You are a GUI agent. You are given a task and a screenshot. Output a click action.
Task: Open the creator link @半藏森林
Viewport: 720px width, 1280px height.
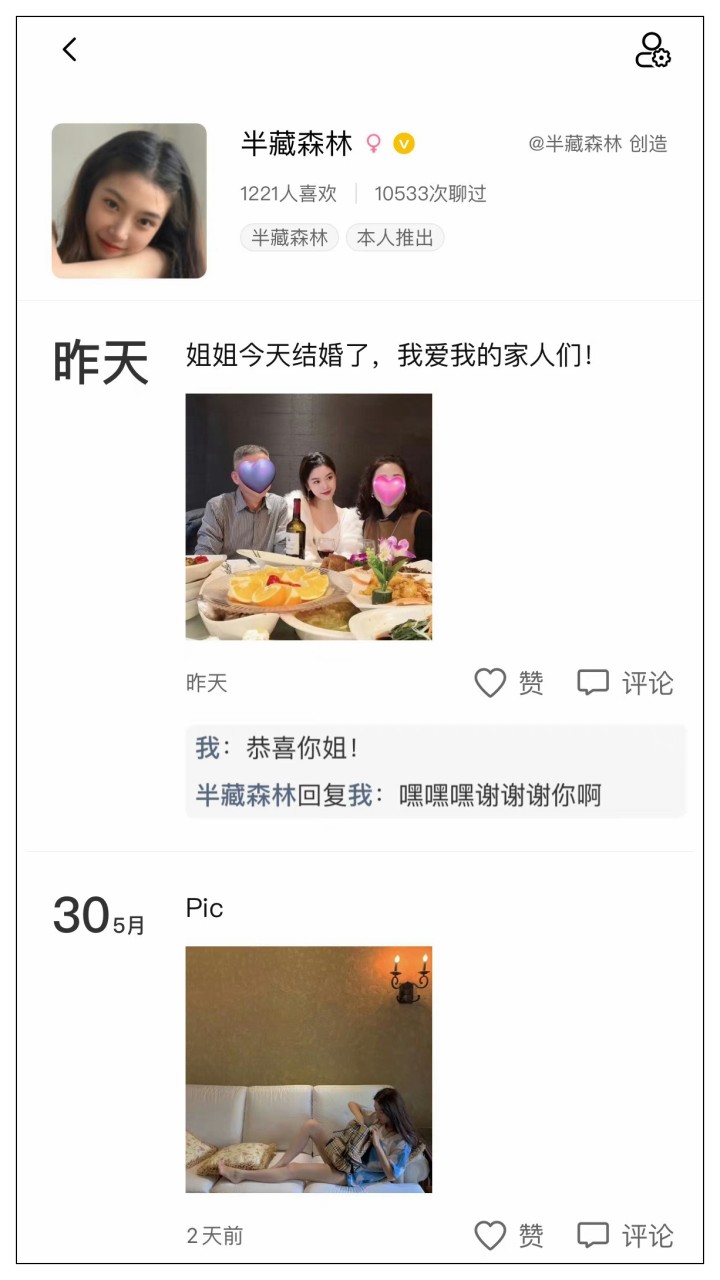pyautogui.click(x=575, y=144)
